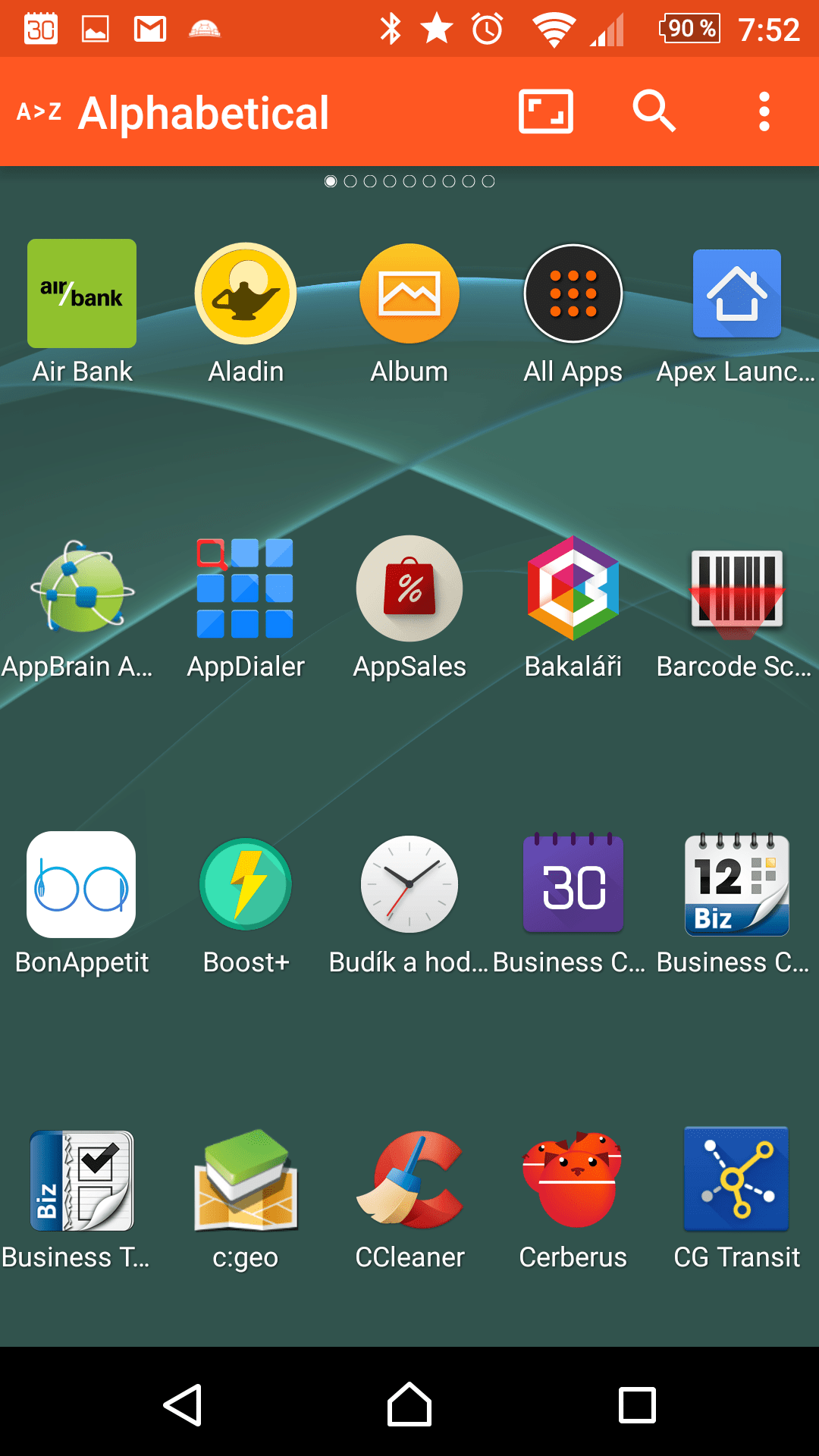Open the Alphabetical sorting selector
The height and width of the screenshot is (1456, 819).
pos(174,112)
